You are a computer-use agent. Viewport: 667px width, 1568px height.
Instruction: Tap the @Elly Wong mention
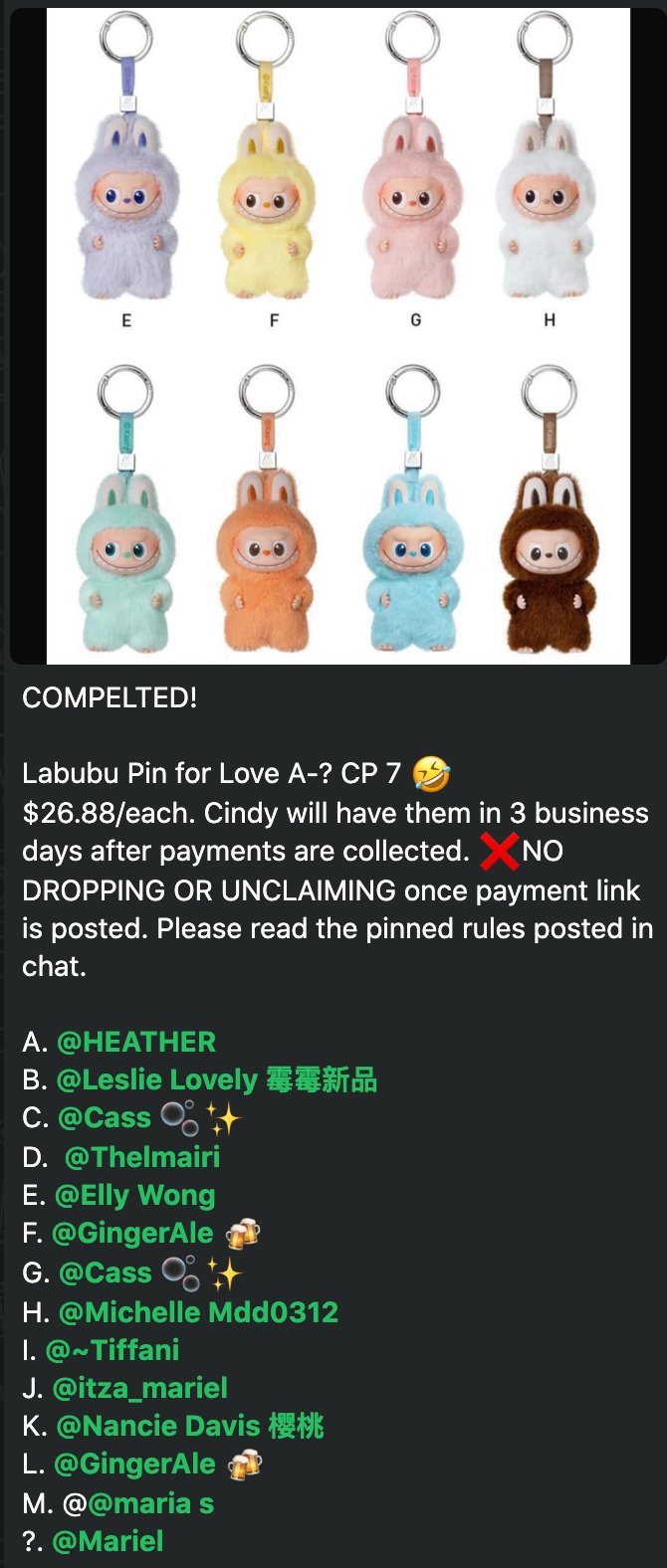point(135,1195)
